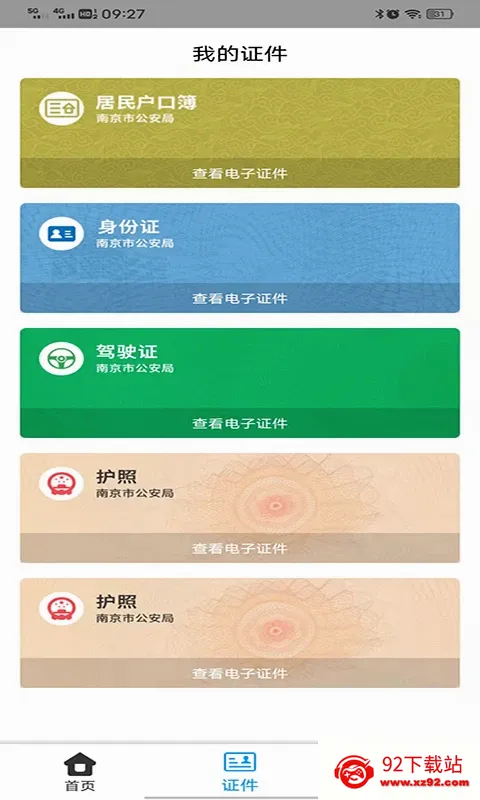Open the 身份证 card

pyautogui.click(x=240, y=258)
